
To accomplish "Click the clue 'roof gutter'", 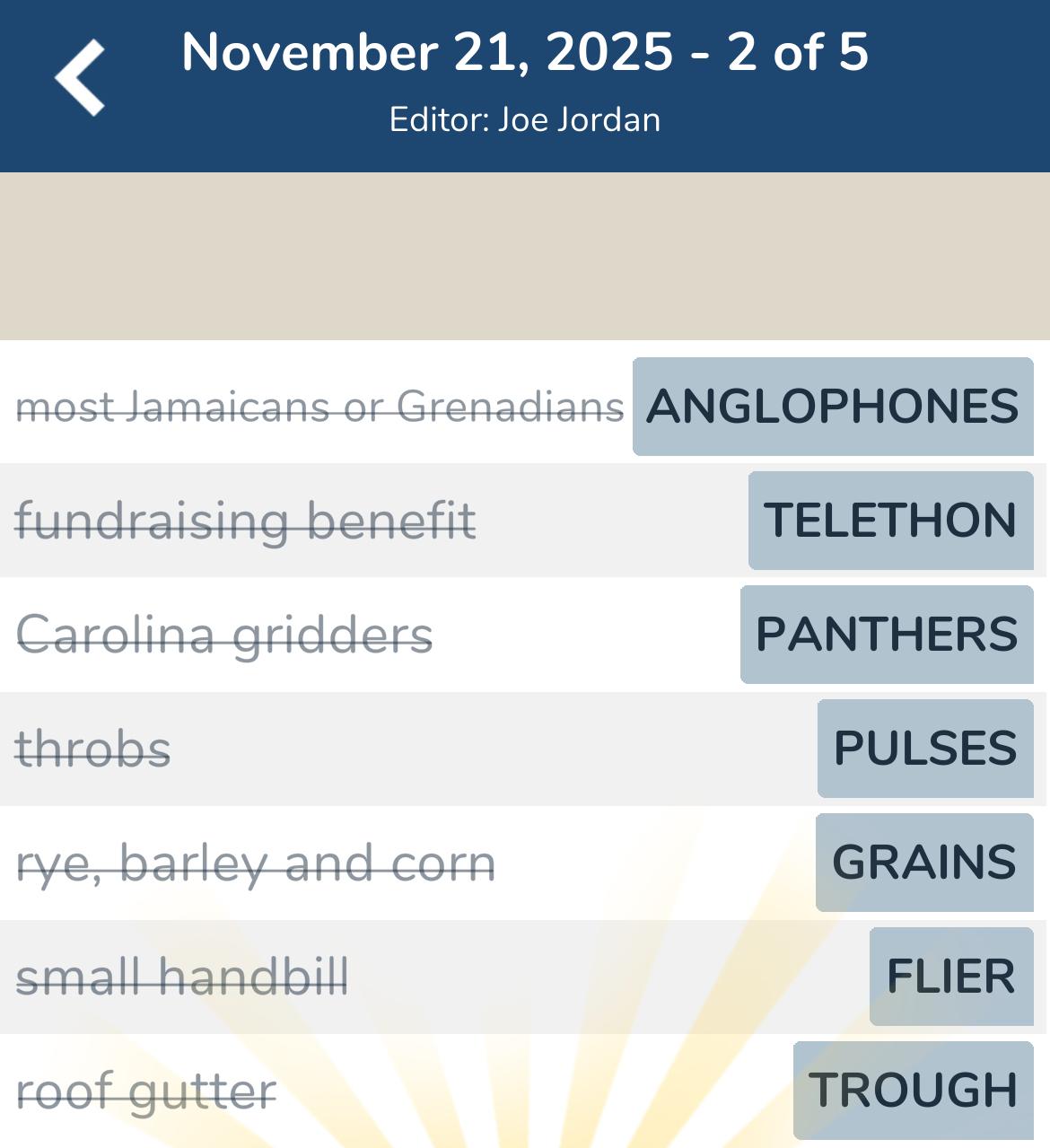I will (146, 1091).
